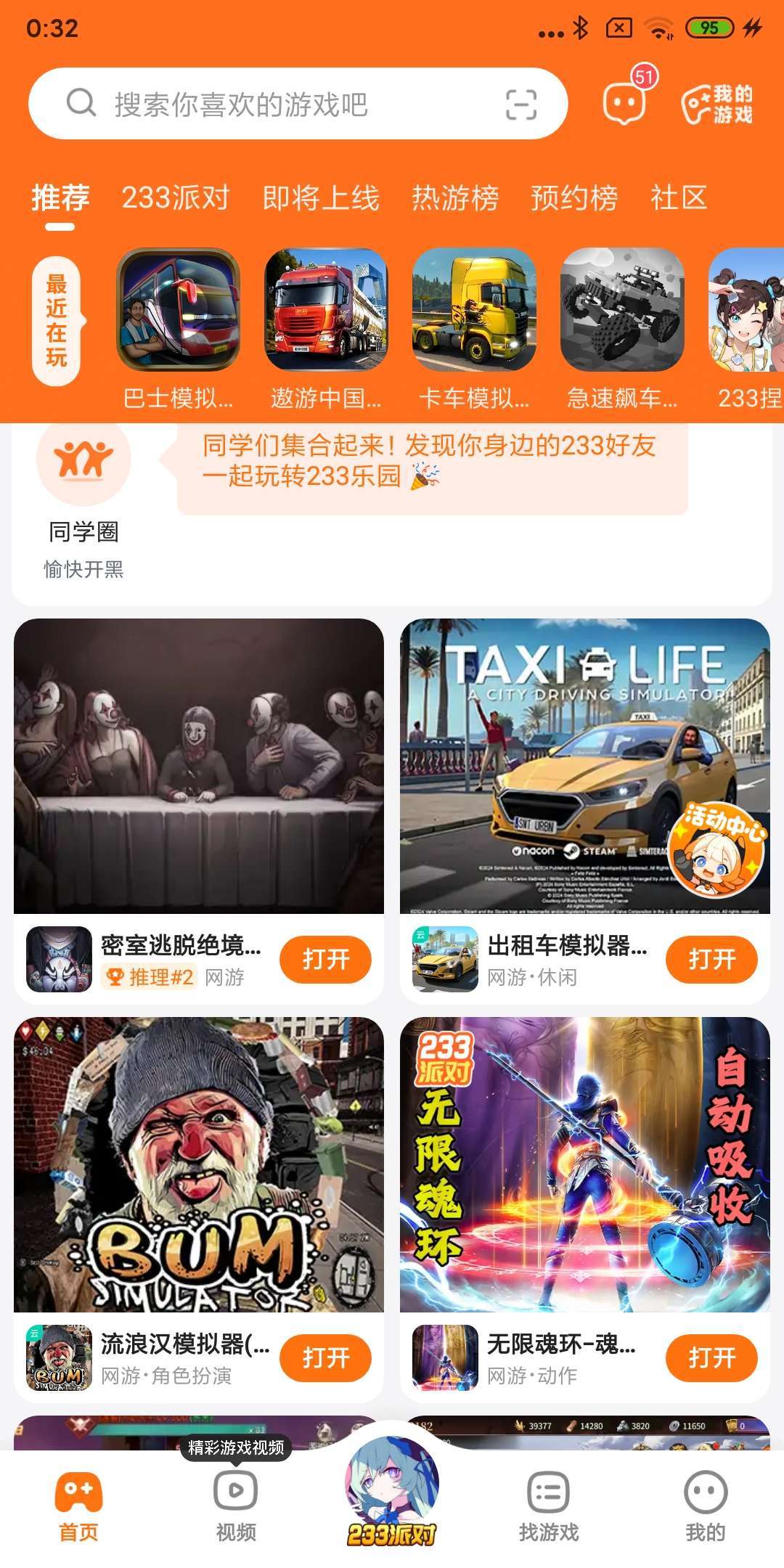
Task: Open 我的游戏 (My Games)
Action: pyautogui.click(x=717, y=105)
